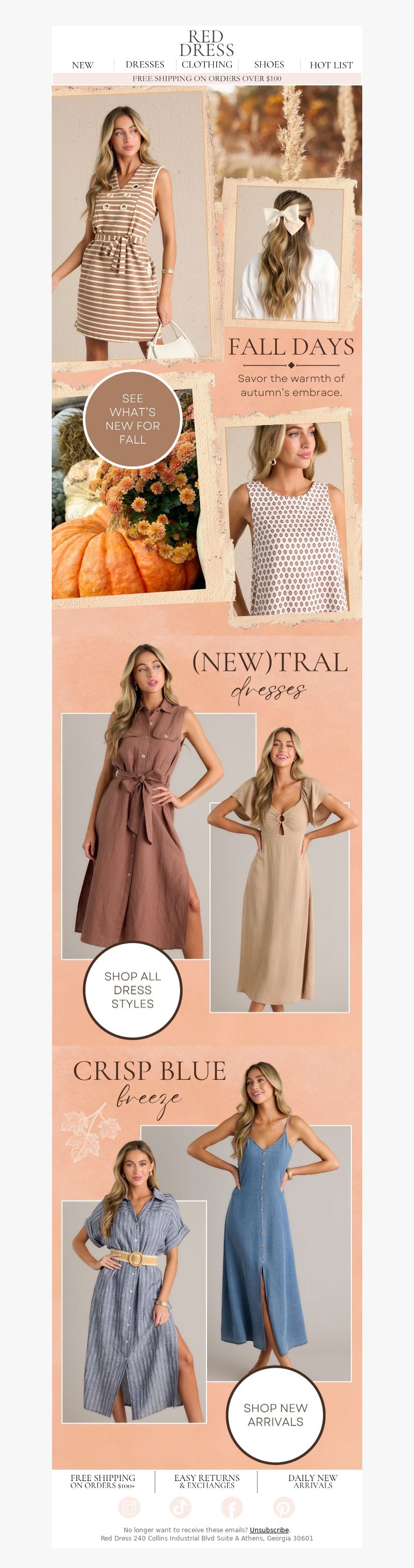Go to the DRESSES section
This screenshot has height=1568, width=414.
145,65
